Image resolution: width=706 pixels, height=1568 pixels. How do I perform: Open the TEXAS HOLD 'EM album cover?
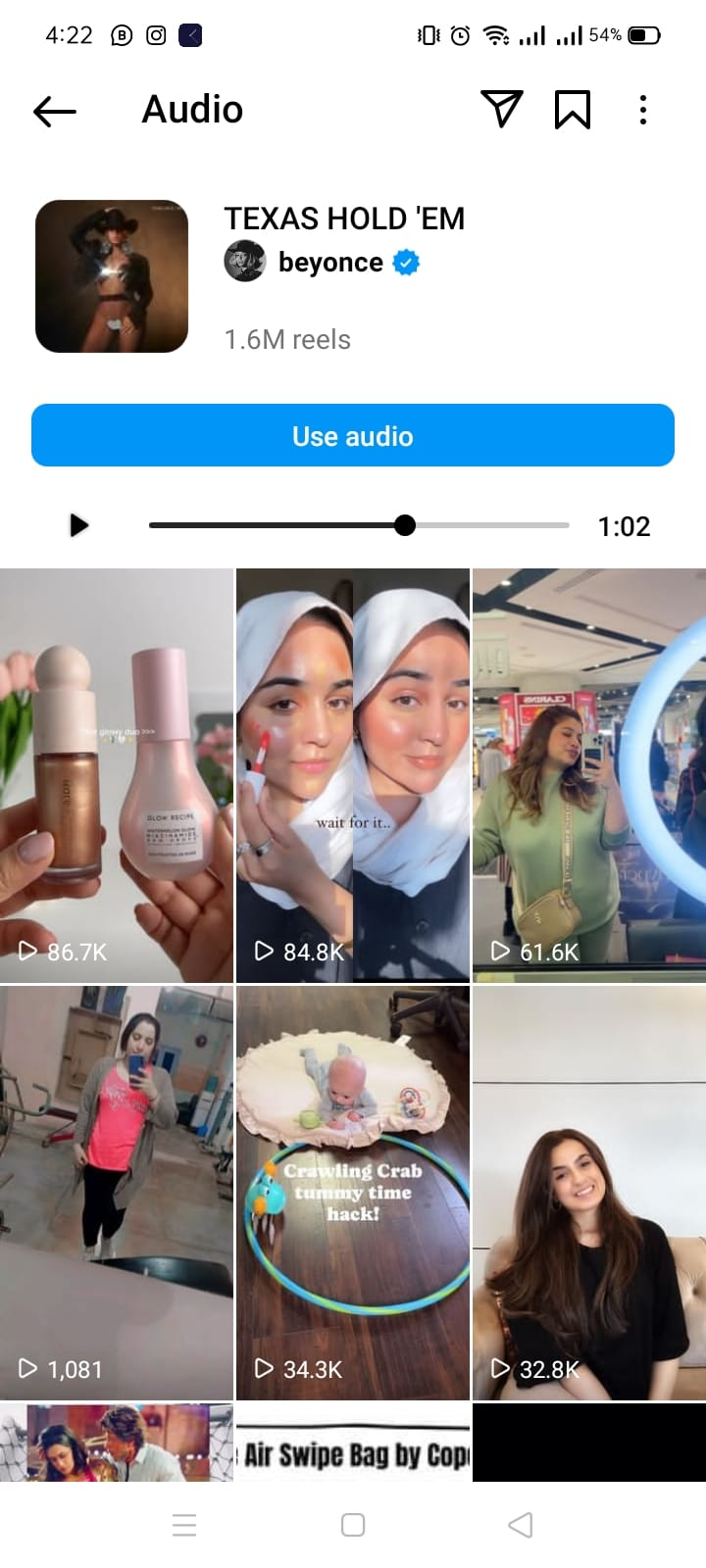pyautogui.click(x=112, y=276)
